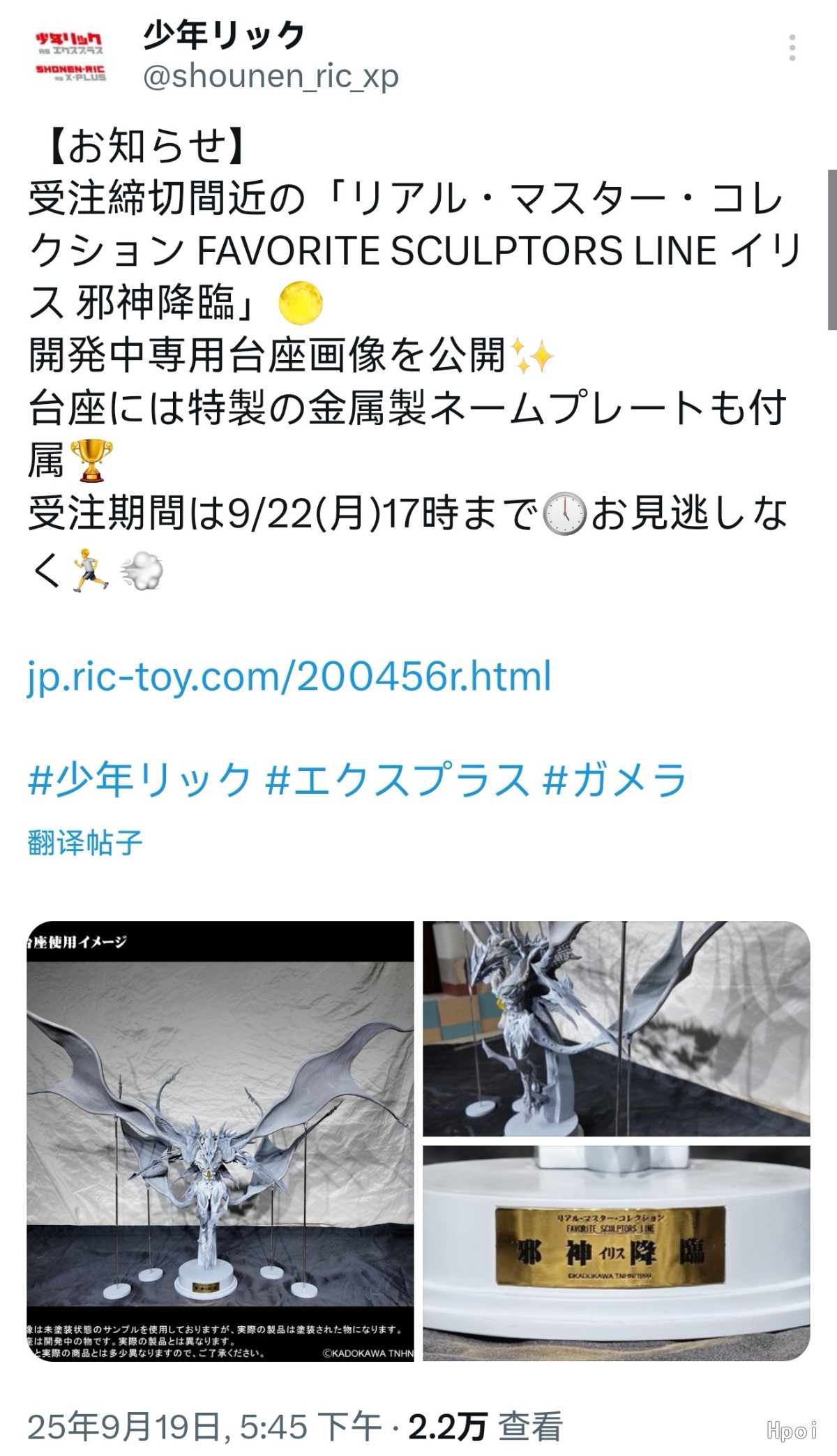View the full winged figure photo
The image size is (837, 1456).
point(220,1140)
